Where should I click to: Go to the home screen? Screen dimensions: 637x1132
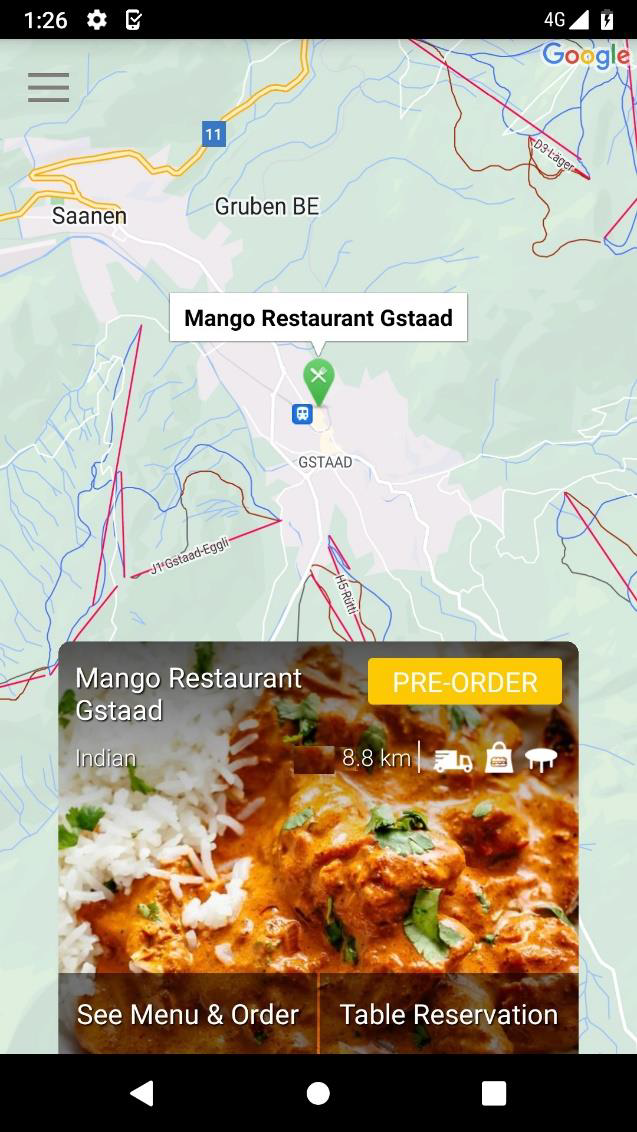click(318, 1093)
